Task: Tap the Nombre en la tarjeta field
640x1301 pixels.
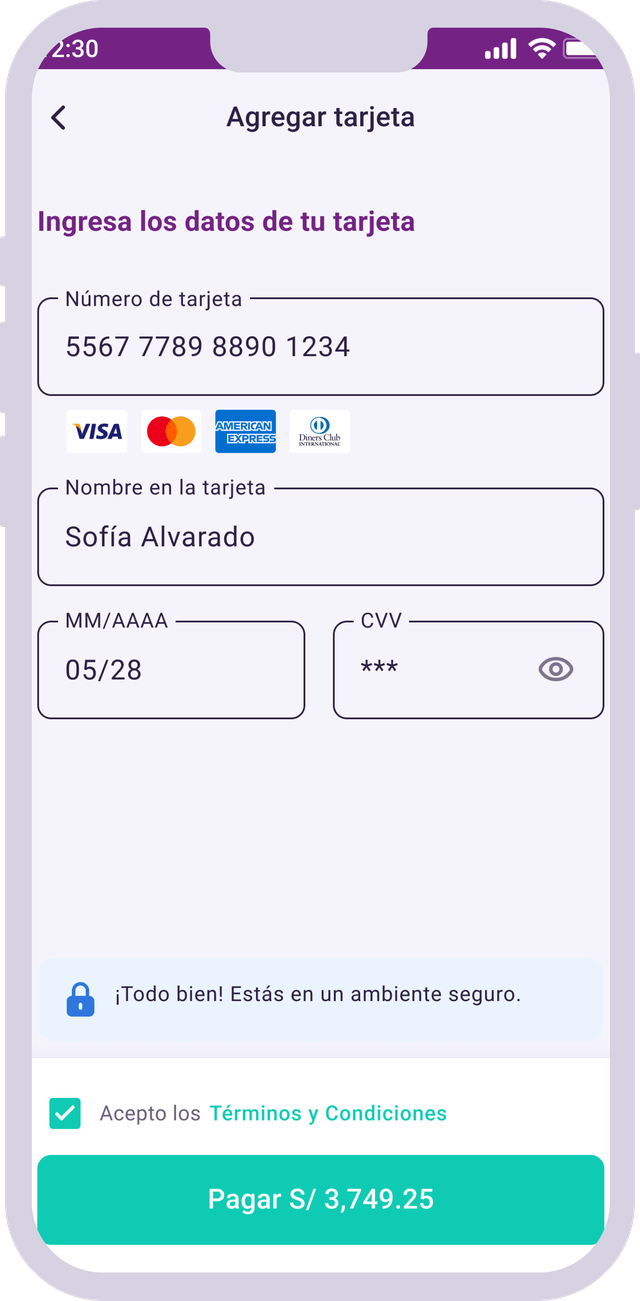Action: pyautogui.click(x=320, y=537)
